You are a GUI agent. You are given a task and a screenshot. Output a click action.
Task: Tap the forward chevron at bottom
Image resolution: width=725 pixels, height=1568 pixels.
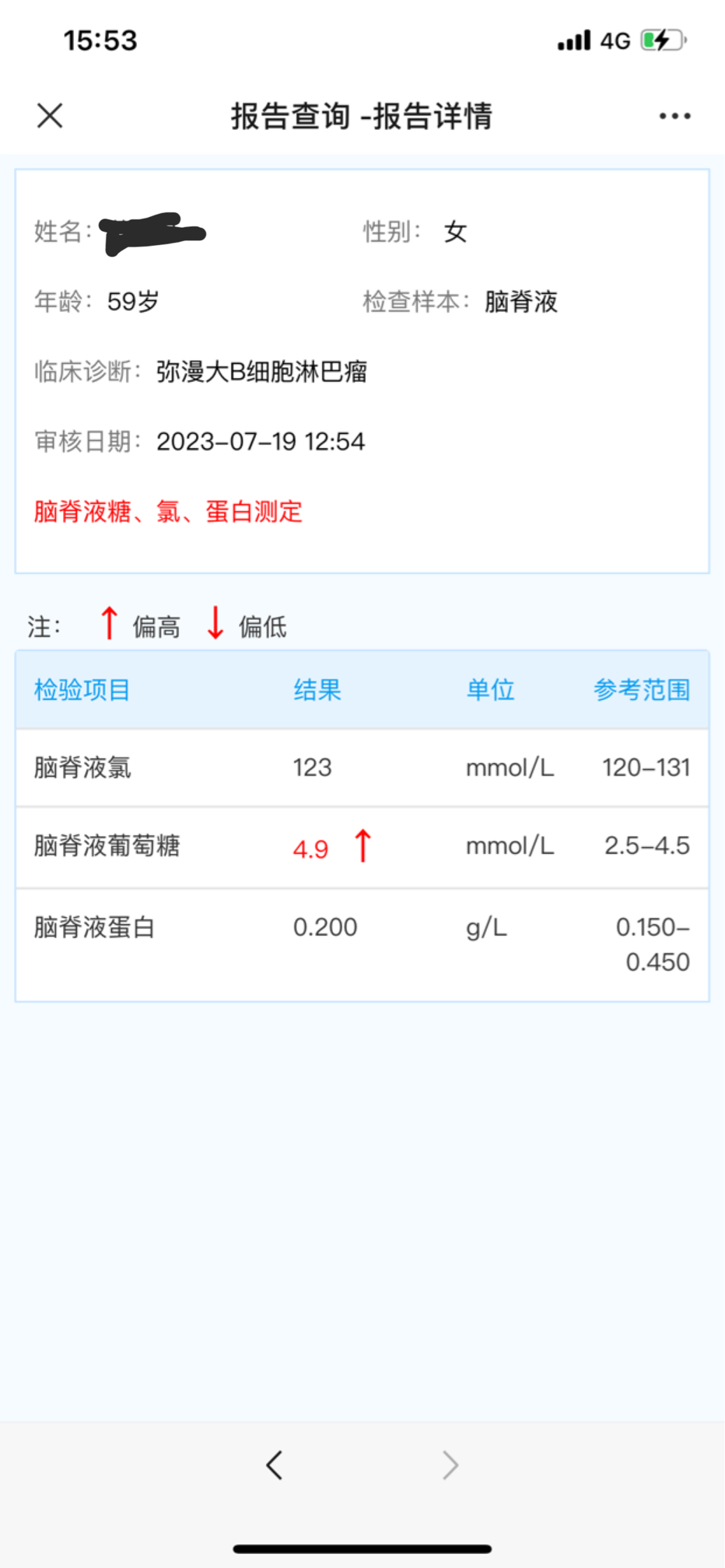tap(450, 1465)
